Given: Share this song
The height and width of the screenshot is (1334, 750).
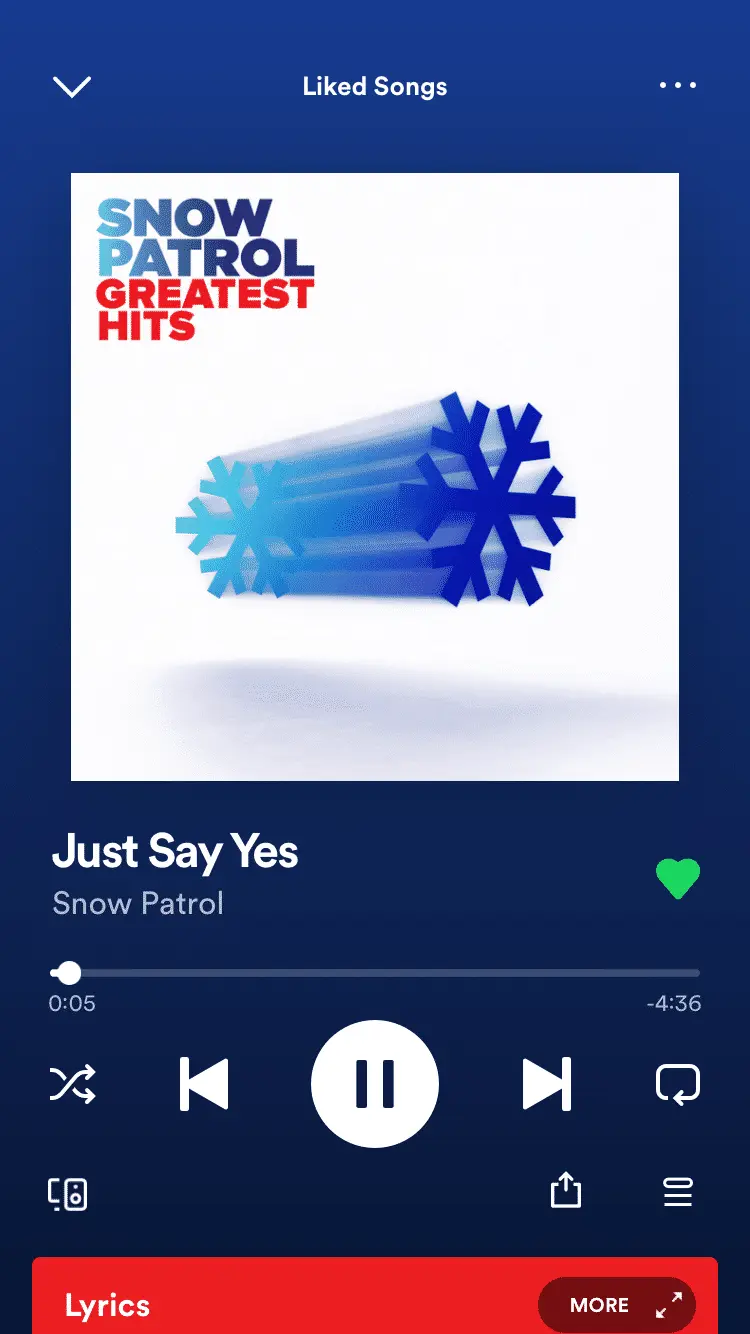Looking at the screenshot, I should pyautogui.click(x=566, y=1190).
